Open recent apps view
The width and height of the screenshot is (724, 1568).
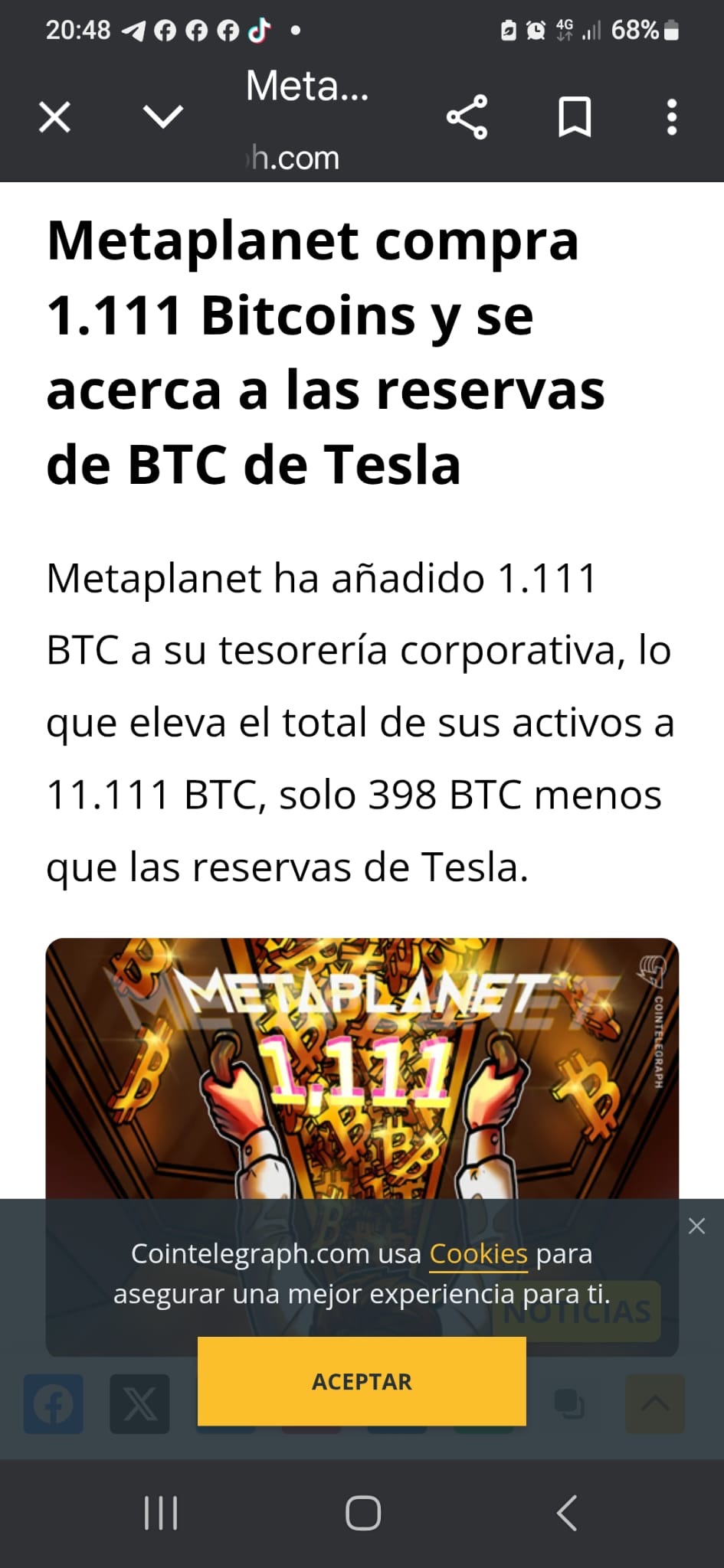161,1513
